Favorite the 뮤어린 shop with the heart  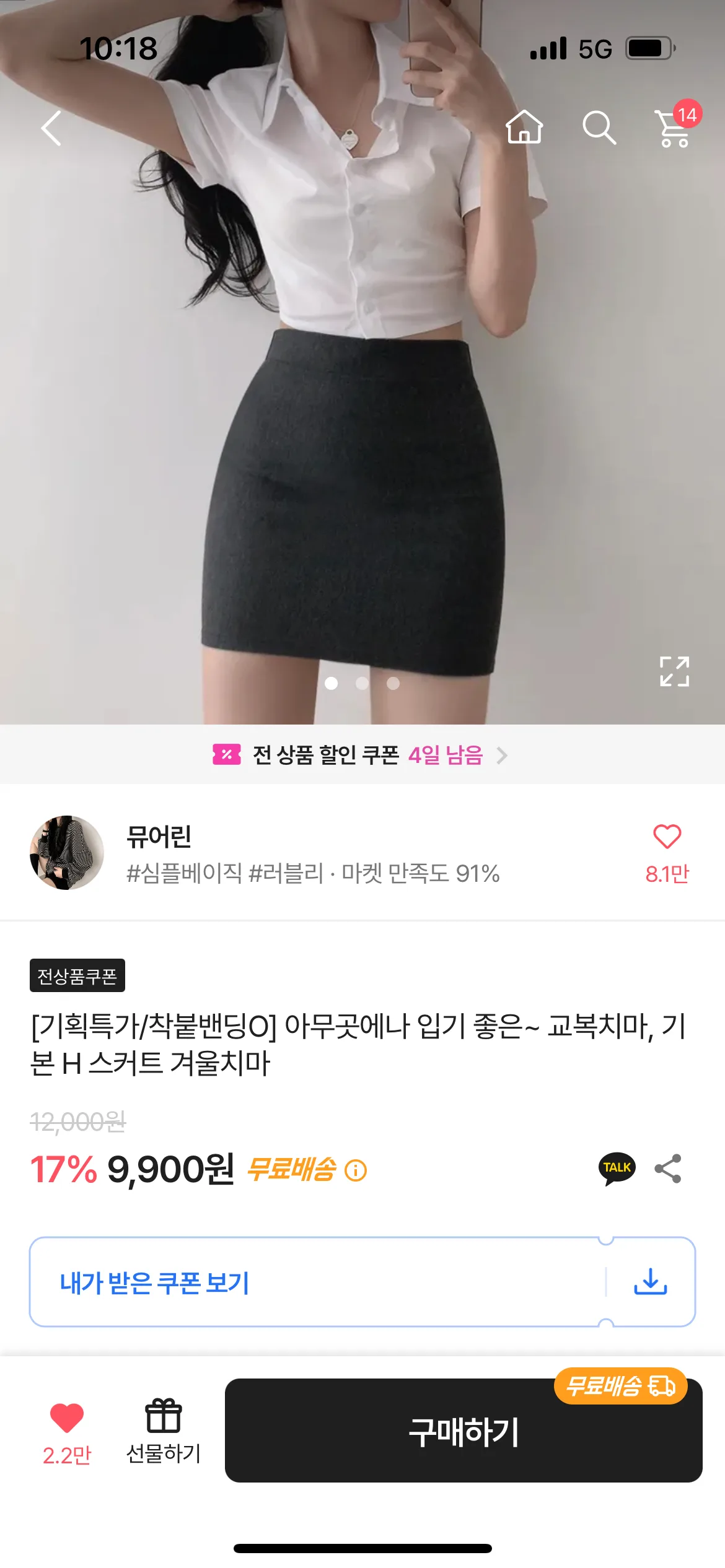pos(667,837)
